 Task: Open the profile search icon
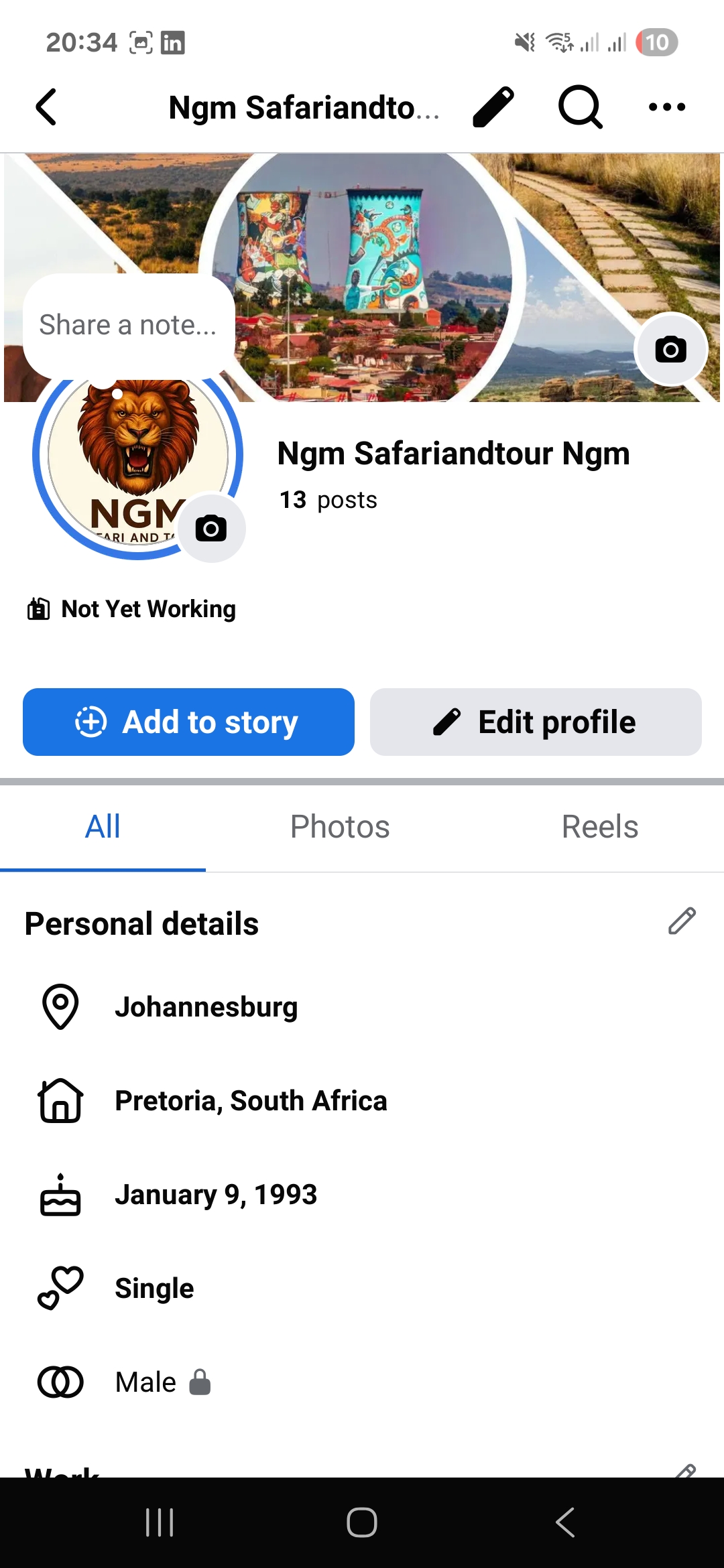579,107
